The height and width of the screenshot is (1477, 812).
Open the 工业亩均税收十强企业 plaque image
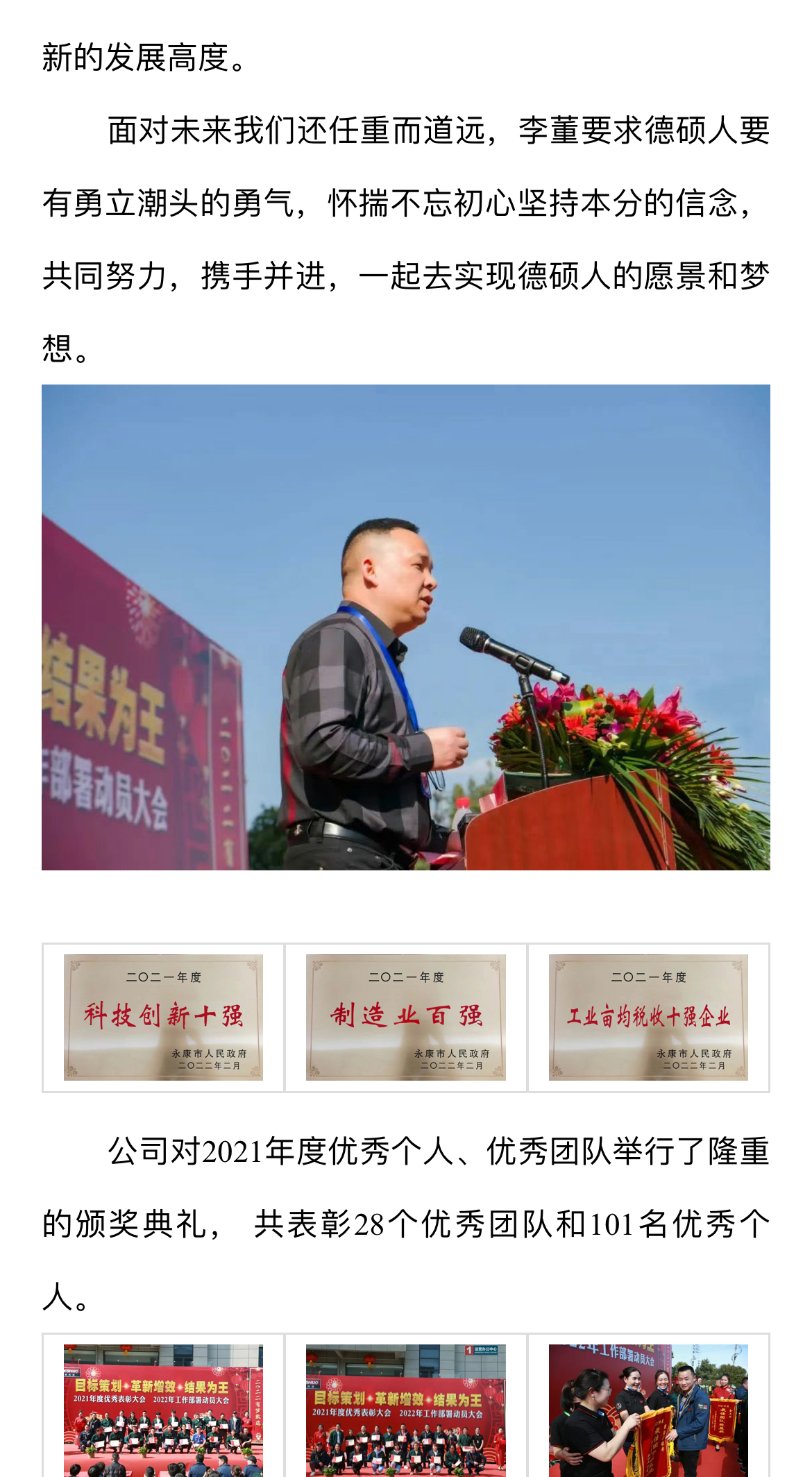[x=648, y=1017]
